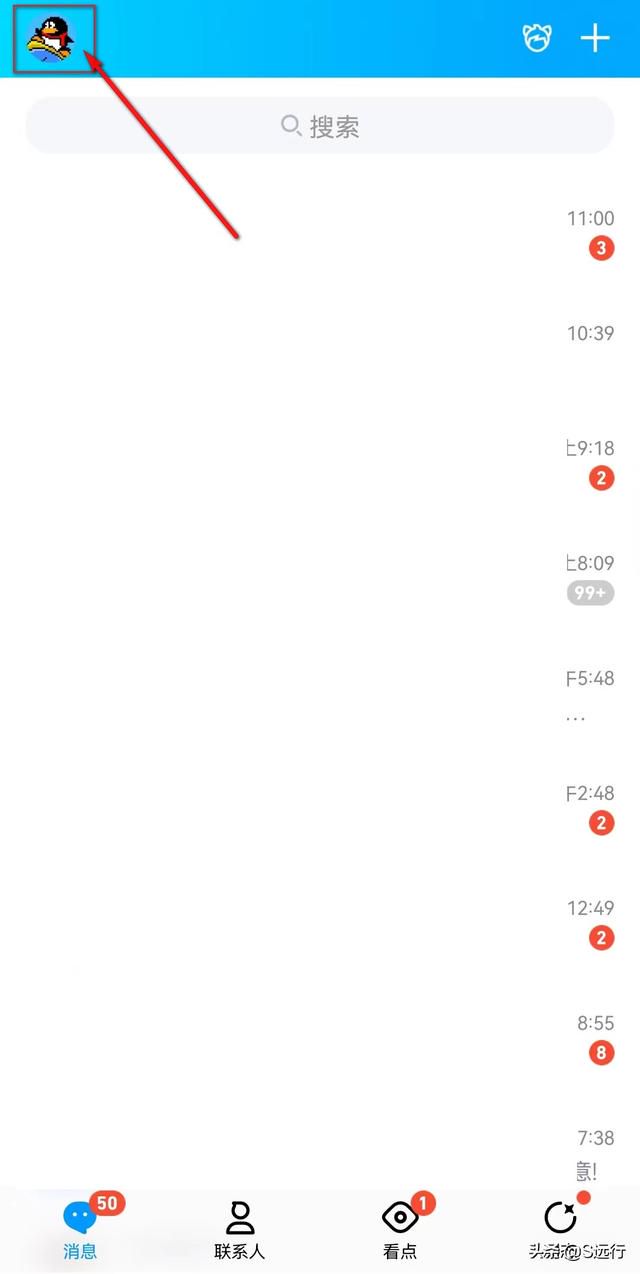Viewport: 640px width, 1274px height.
Task: Tap the plus icon to add
Action: 595,38
